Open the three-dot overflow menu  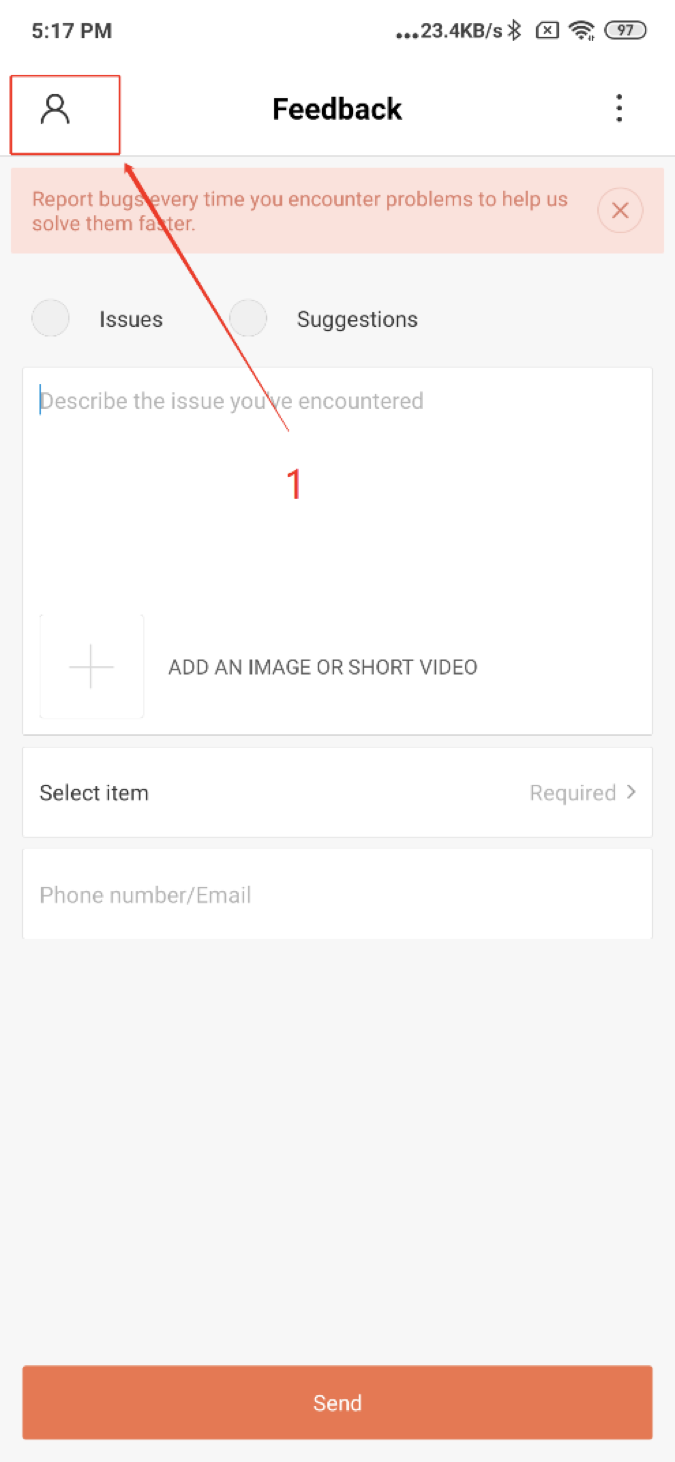tap(619, 109)
